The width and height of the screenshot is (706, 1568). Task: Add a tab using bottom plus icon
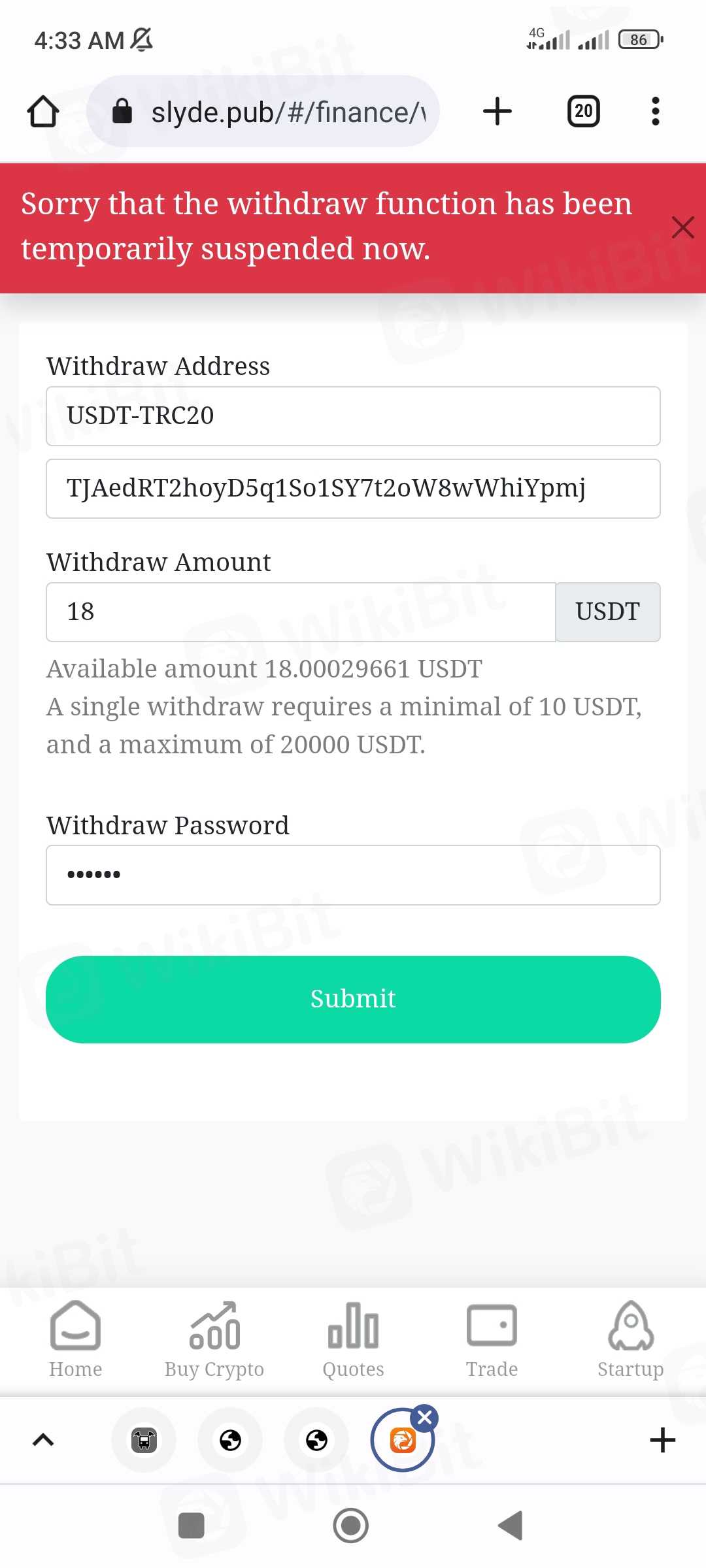pyautogui.click(x=662, y=1440)
